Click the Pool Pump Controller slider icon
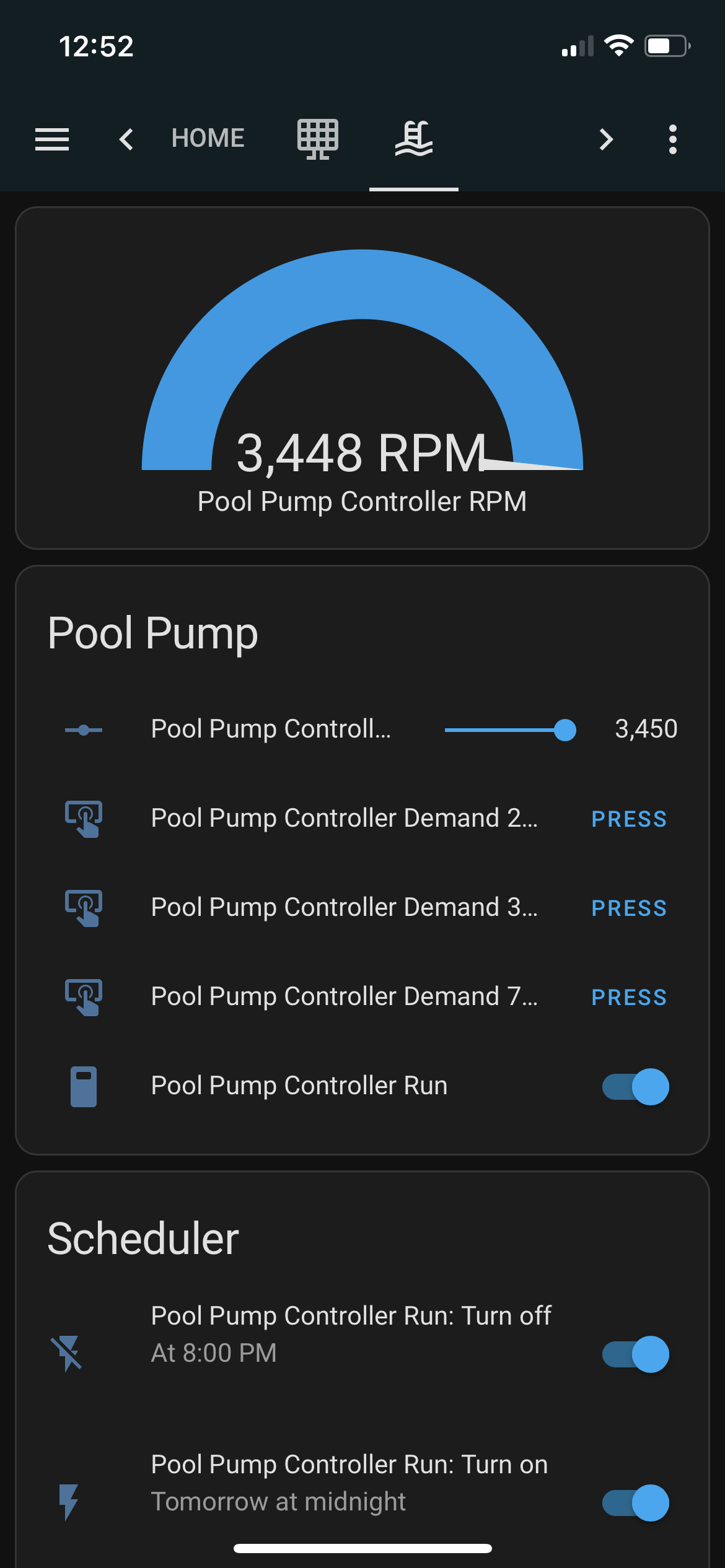 click(x=84, y=730)
